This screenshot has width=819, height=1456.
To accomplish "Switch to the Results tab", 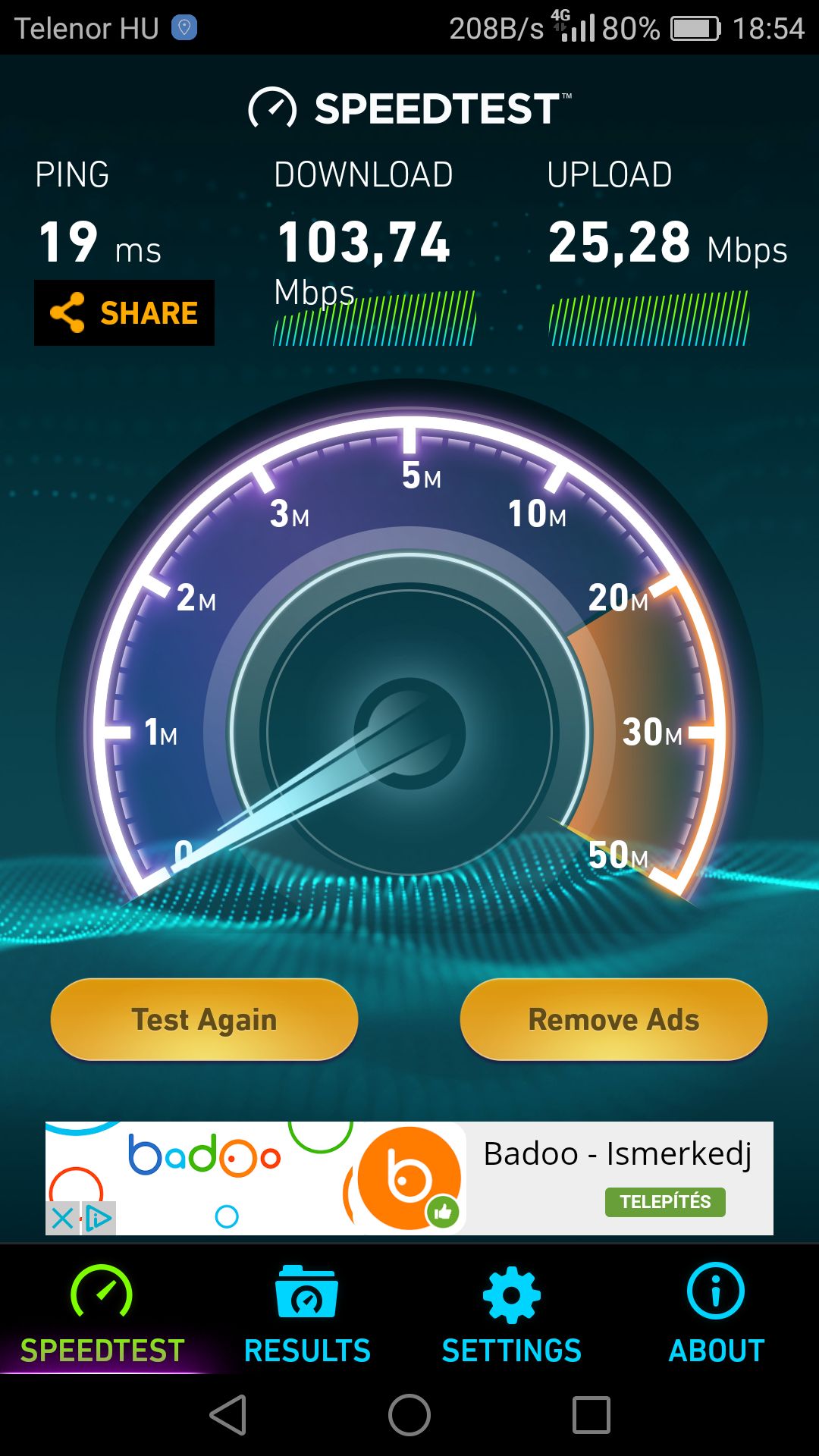I will [307, 1315].
